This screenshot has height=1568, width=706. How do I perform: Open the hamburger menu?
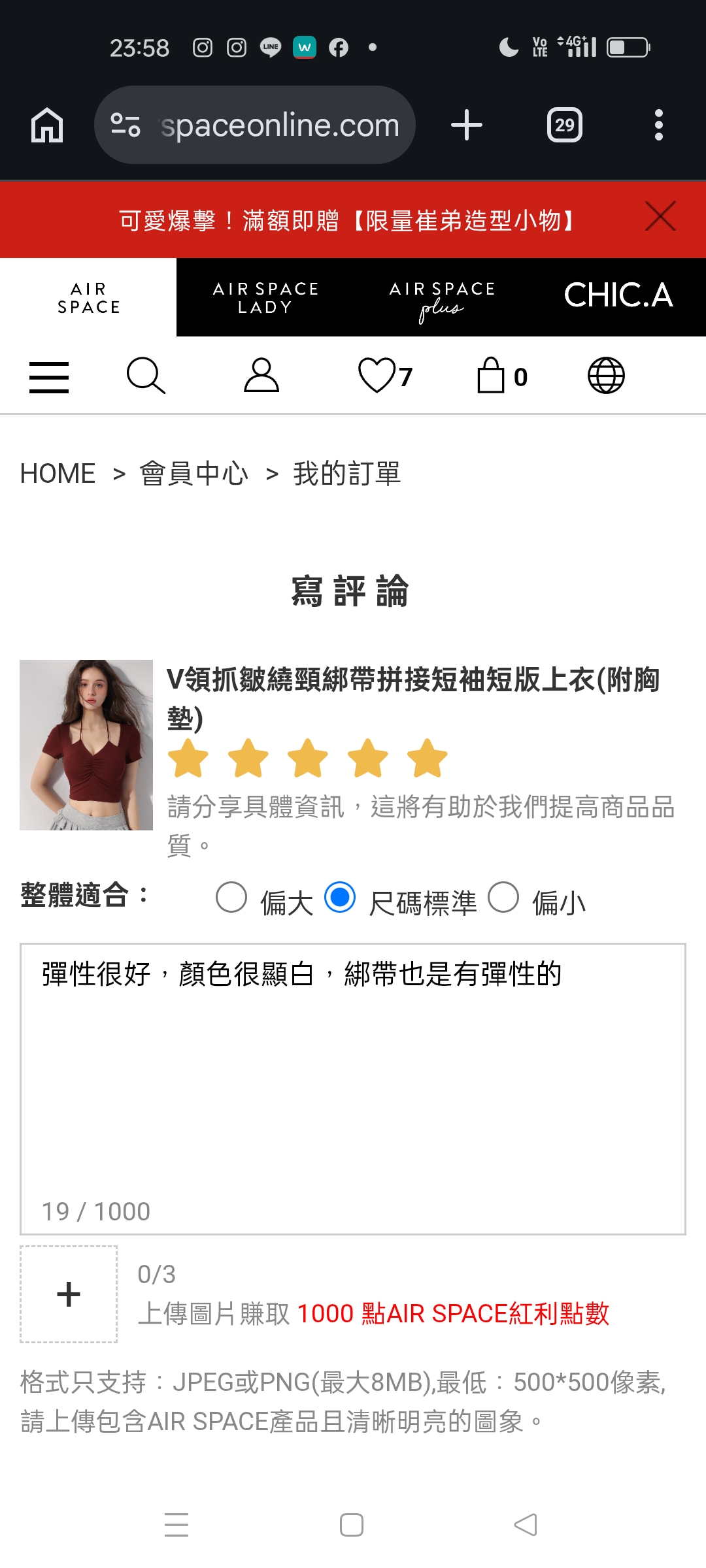coord(49,377)
